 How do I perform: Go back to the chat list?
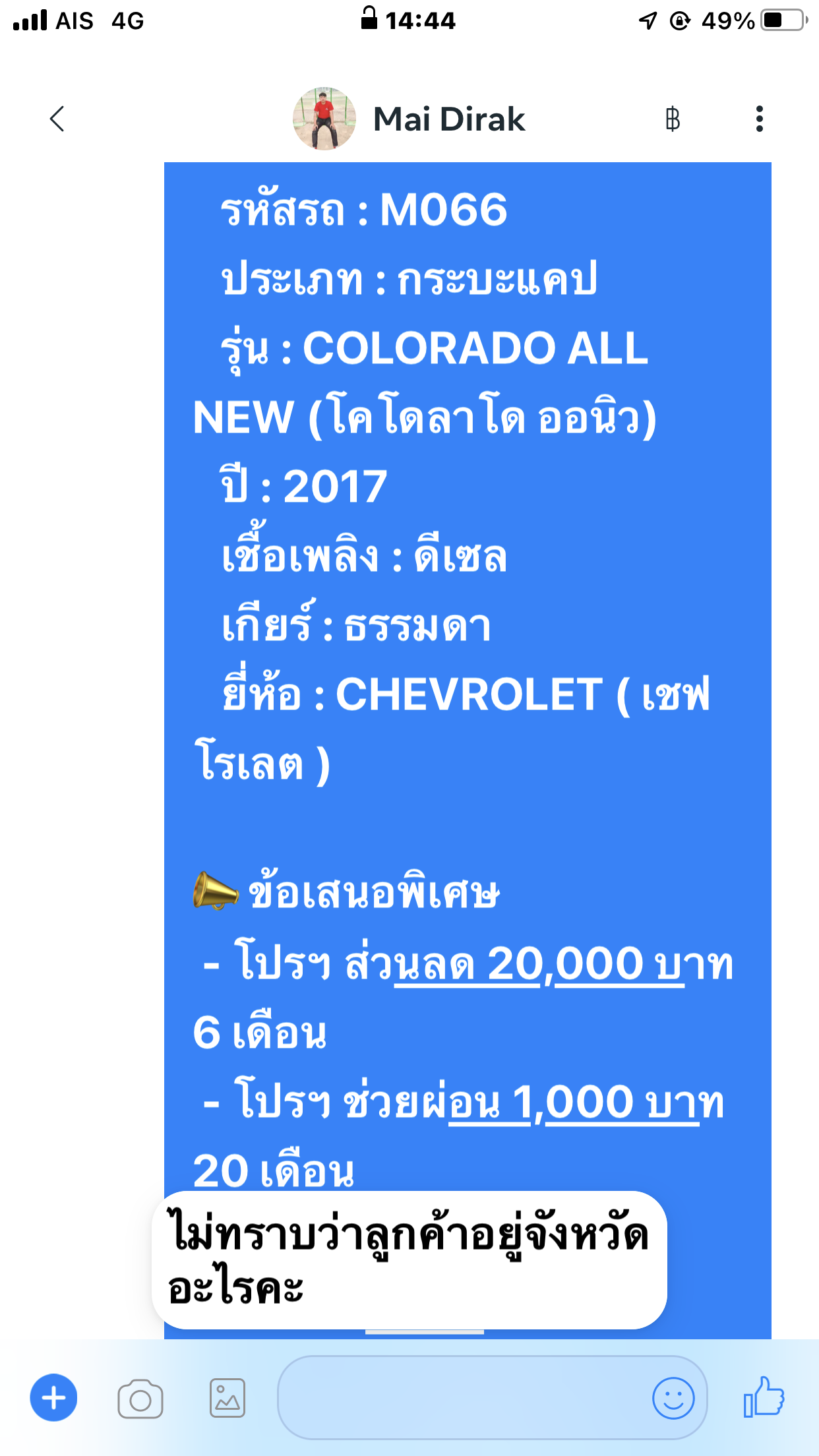(57, 119)
